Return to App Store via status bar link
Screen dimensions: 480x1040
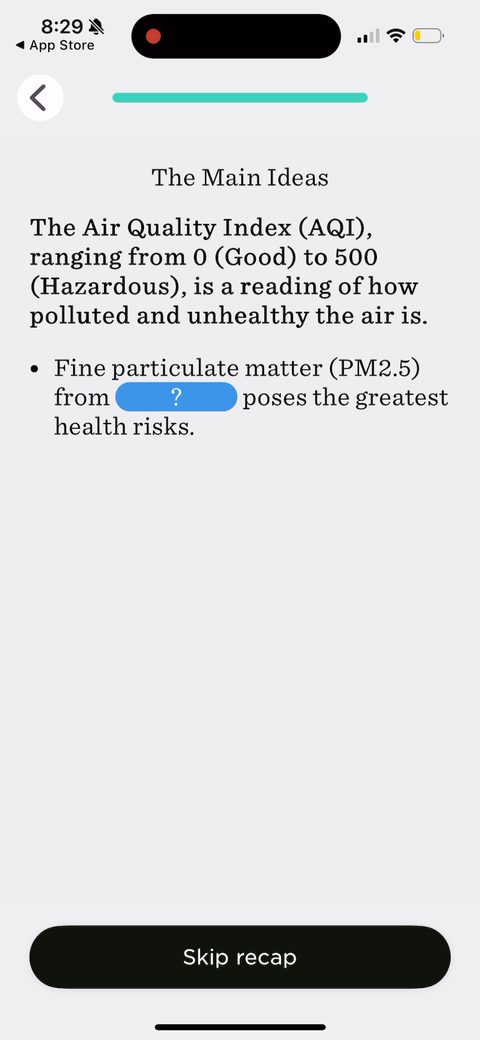[55, 46]
